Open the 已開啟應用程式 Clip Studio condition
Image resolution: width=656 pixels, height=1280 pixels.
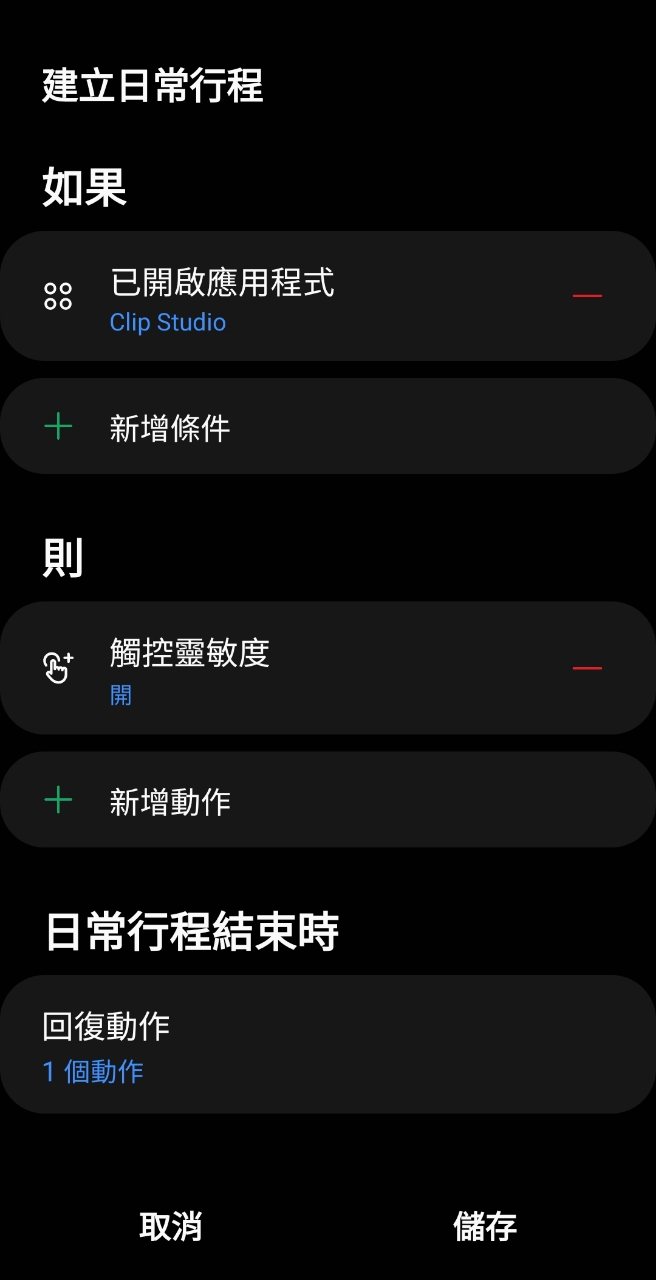coord(300,297)
